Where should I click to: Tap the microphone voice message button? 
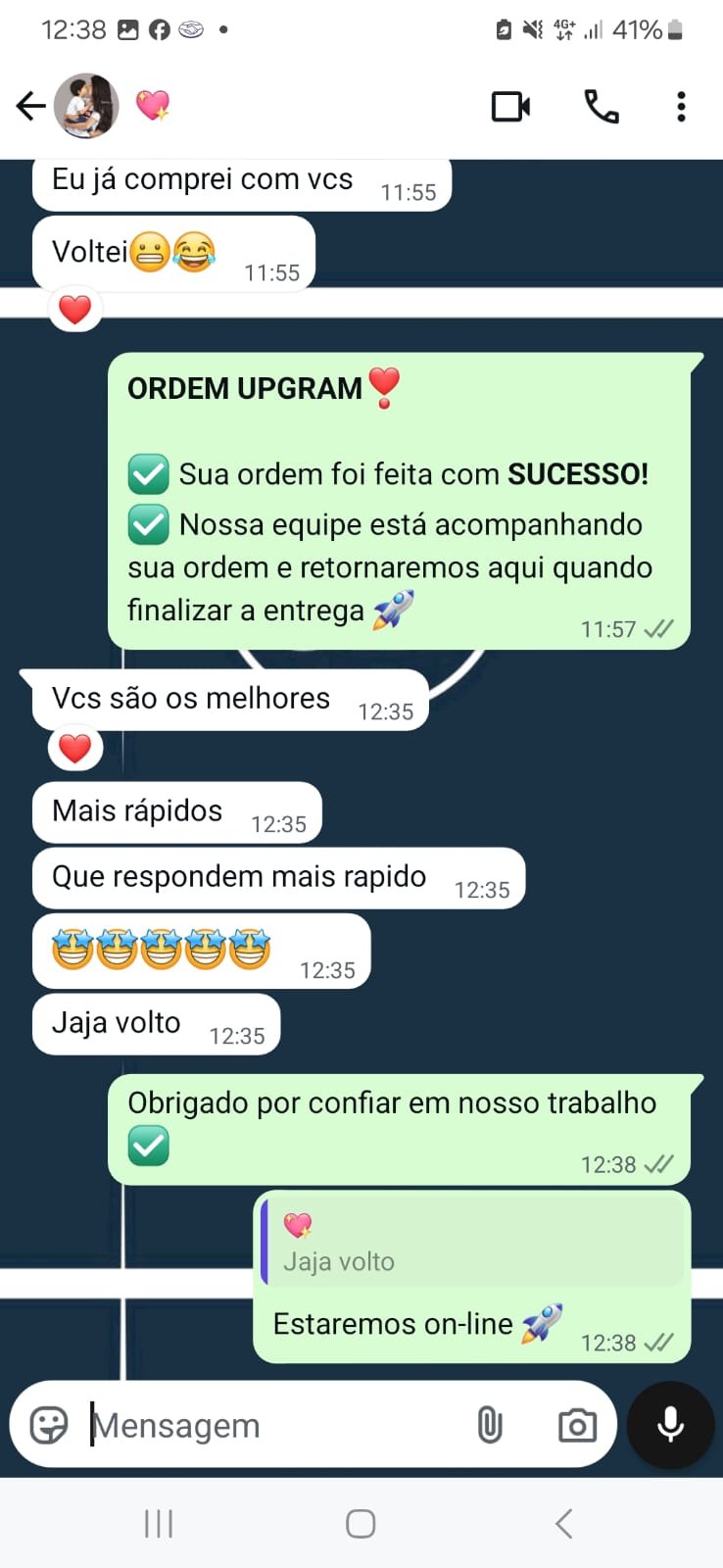(x=670, y=1425)
